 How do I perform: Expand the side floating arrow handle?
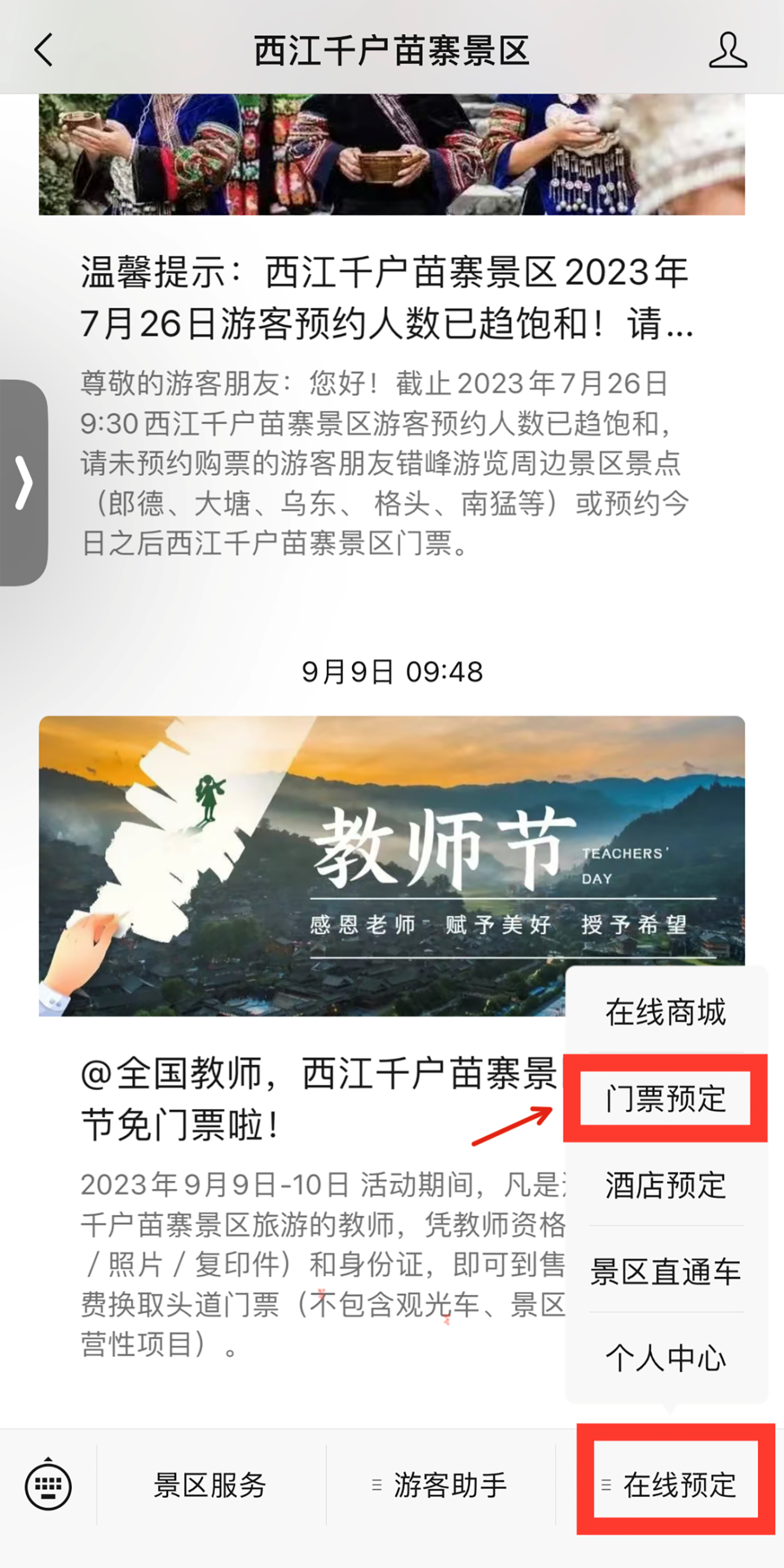click(23, 482)
